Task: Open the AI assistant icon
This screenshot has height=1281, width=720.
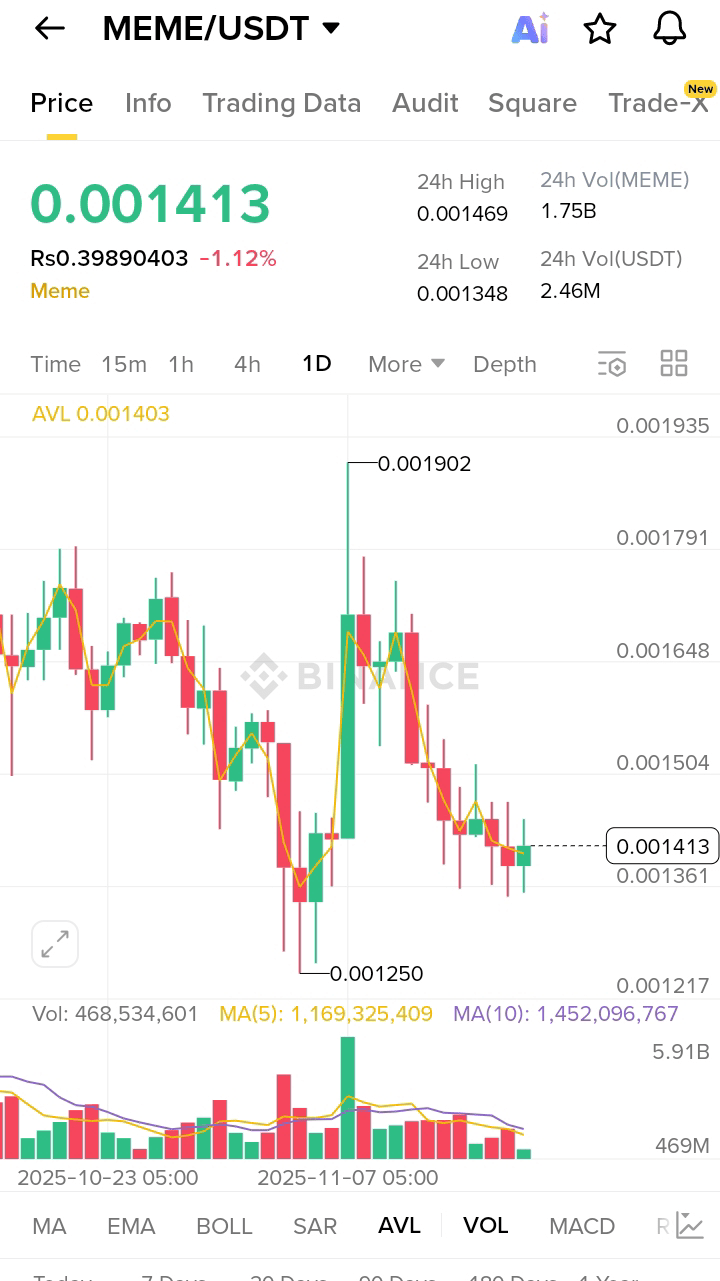Action: tap(530, 29)
